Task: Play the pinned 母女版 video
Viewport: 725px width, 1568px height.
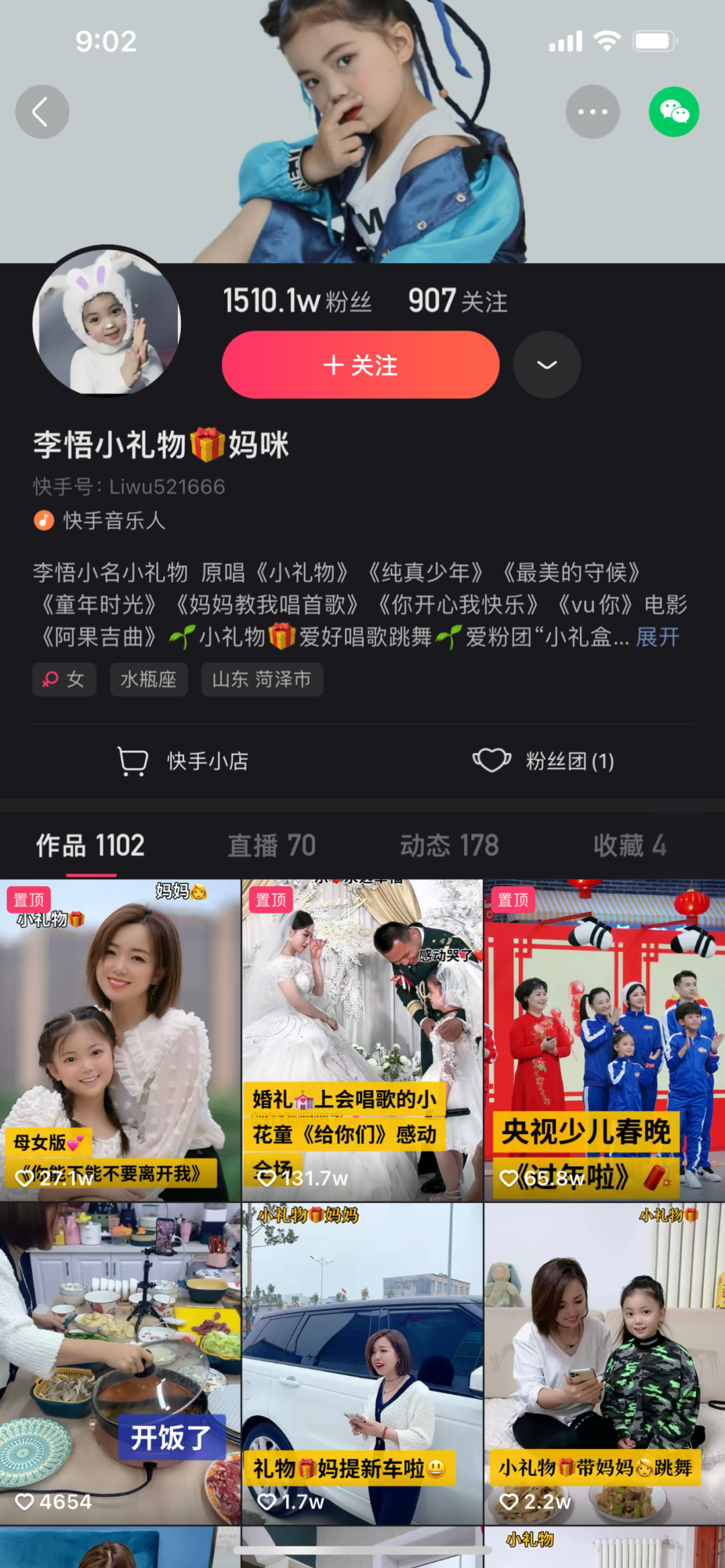Action: pos(120,1040)
